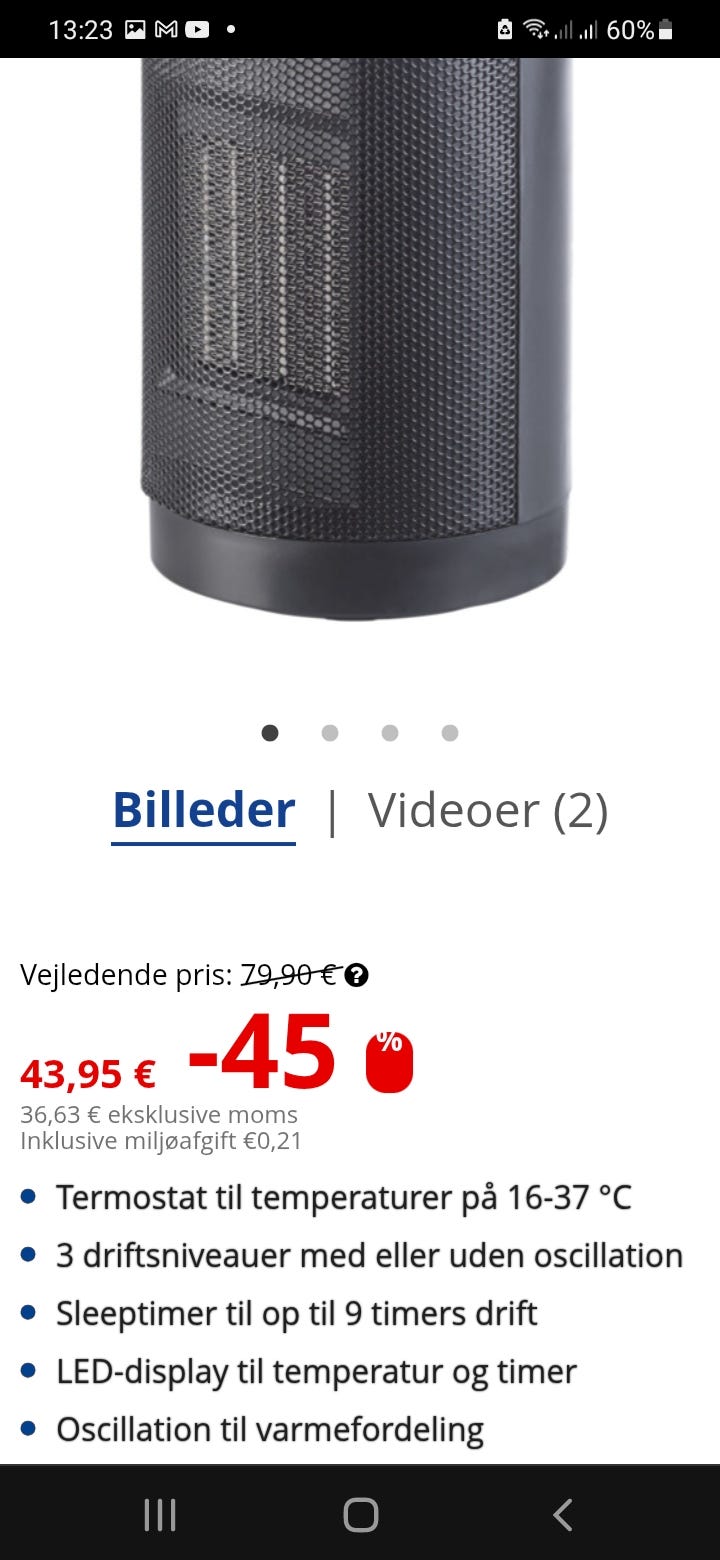Open the recent apps button
Screen dimensions: 720x1560
(x=159, y=1514)
